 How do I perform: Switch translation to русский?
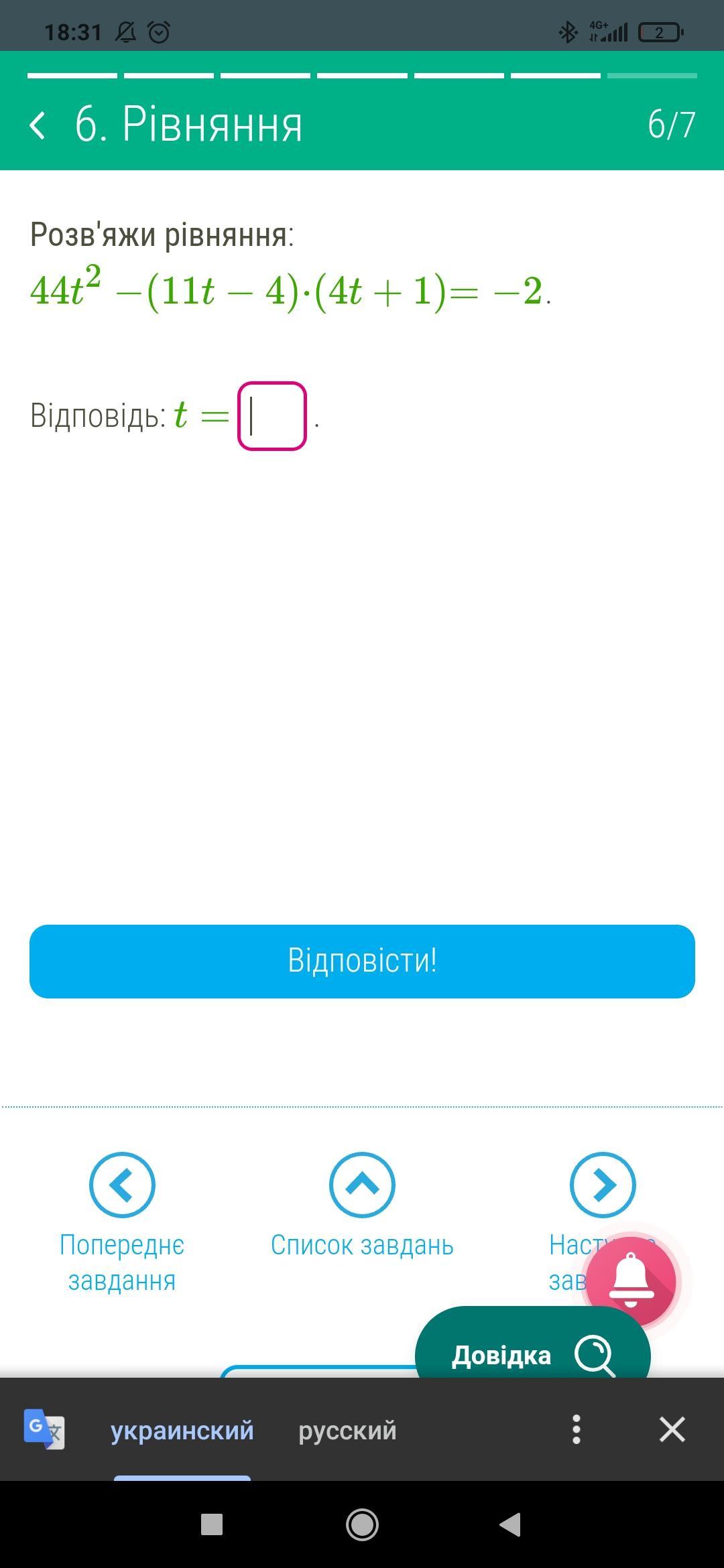347,1430
